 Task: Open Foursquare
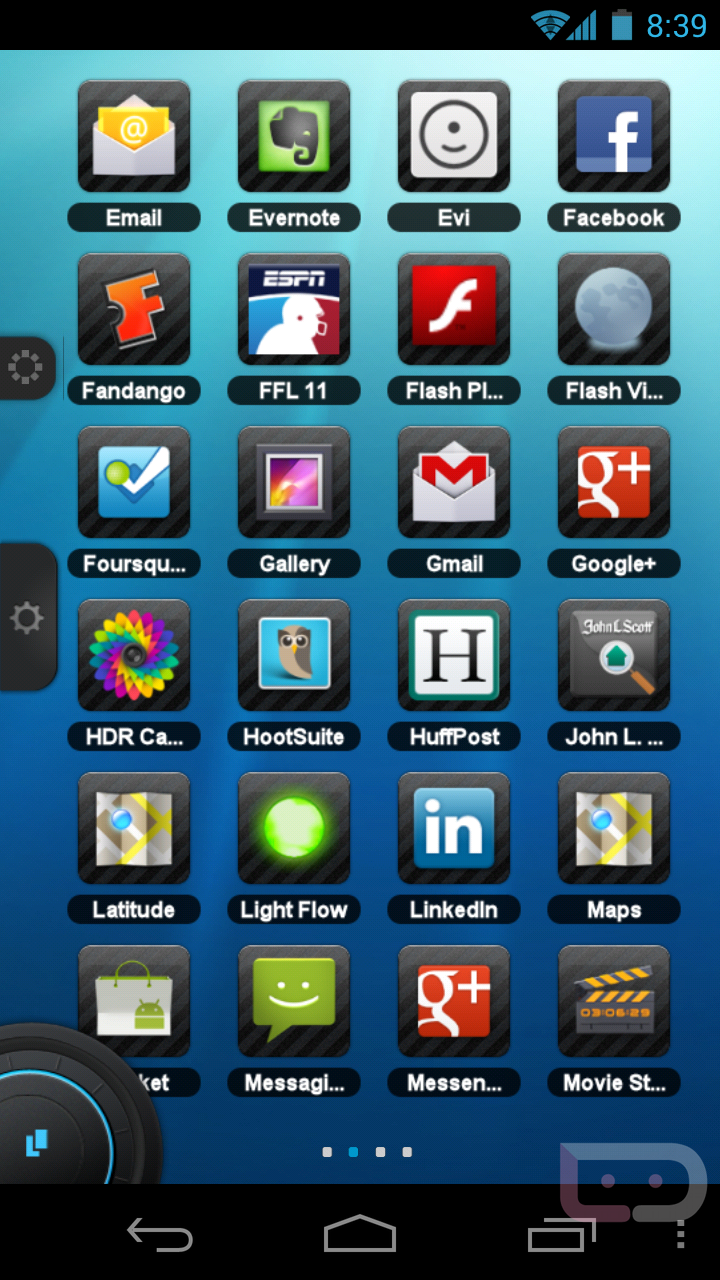coord(134,482)
